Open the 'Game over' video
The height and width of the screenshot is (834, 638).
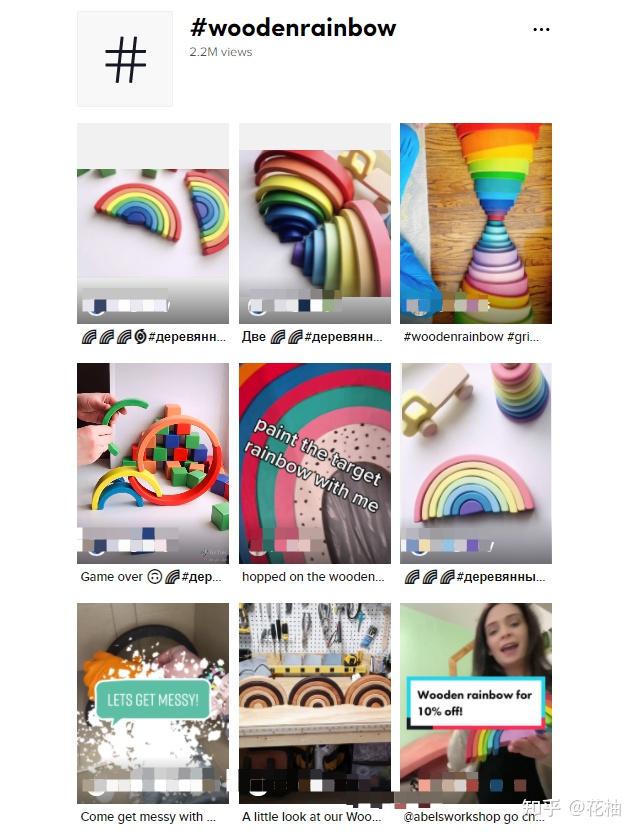[x=152, y=462]
